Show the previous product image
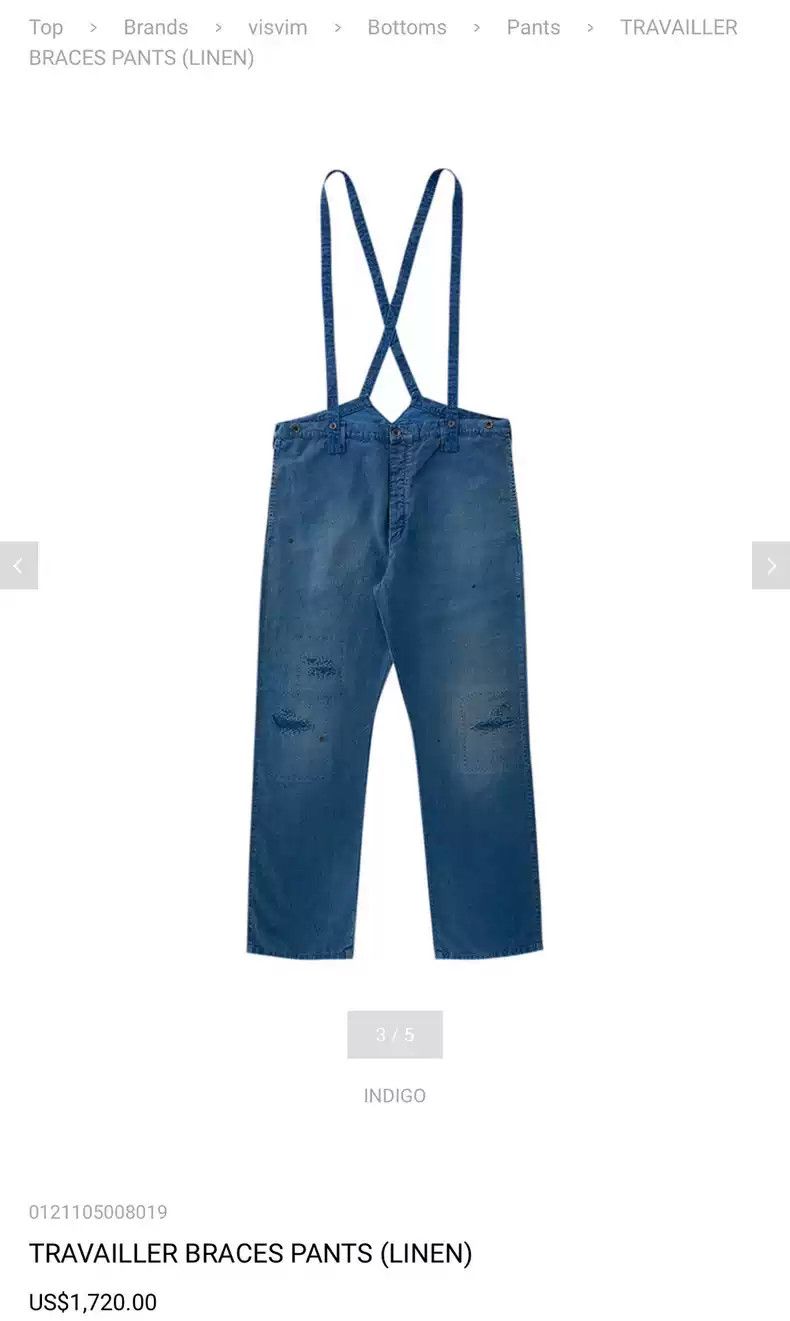Image resolution: width=790 pixels, height=1321 pixels. click(x=19, y=566)
